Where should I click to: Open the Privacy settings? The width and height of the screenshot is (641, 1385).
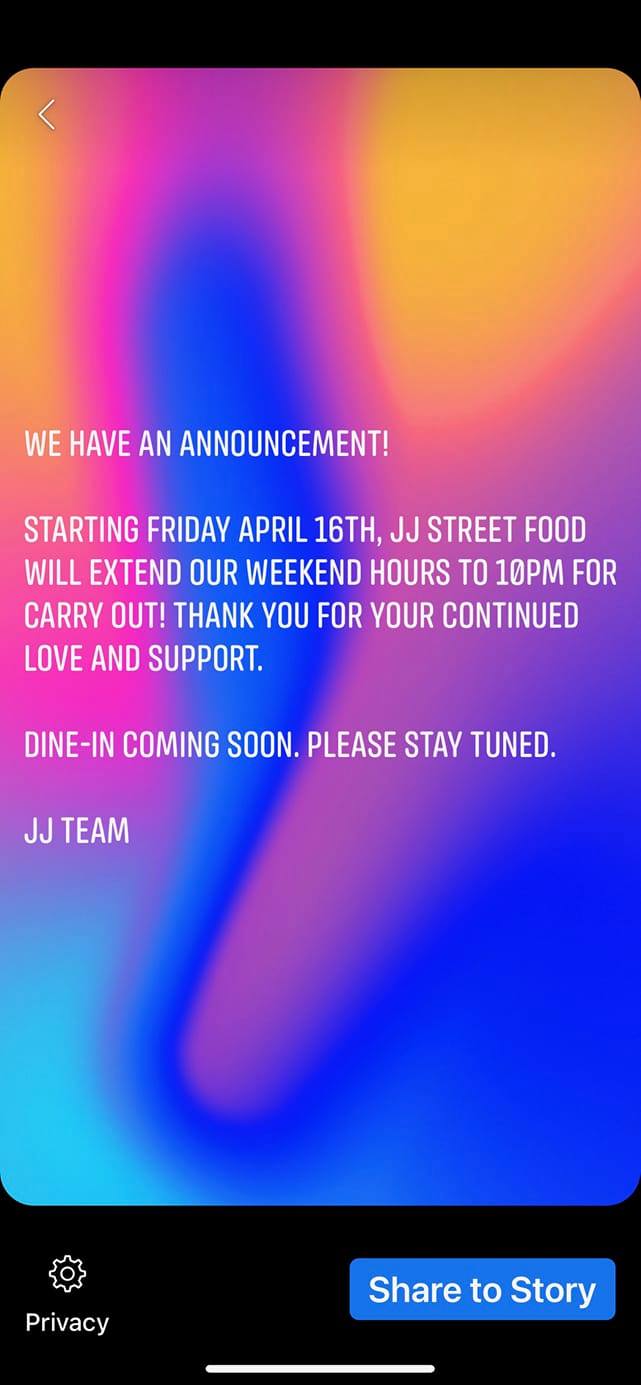pyautogui.click(x=67, y=1295)
